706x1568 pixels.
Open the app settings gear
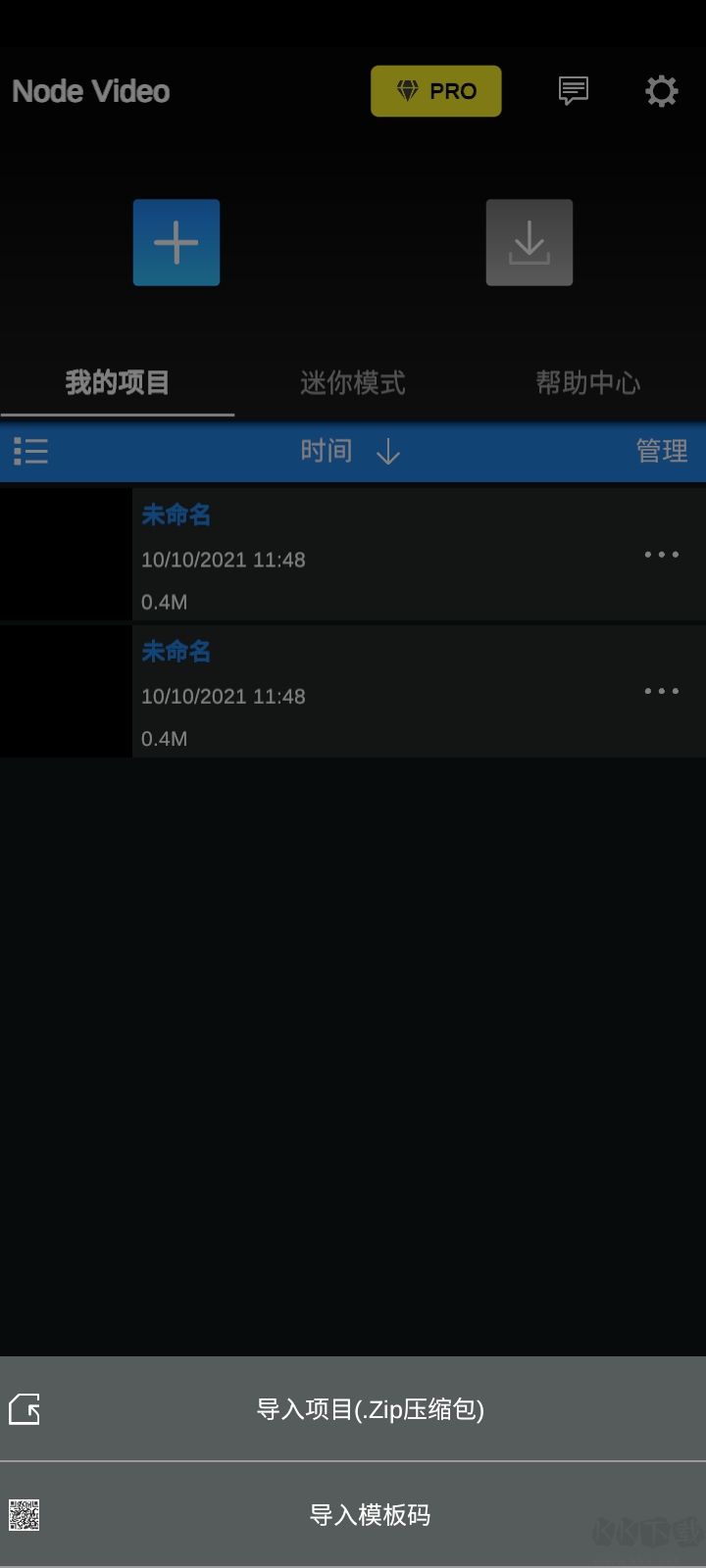(662, 90)
